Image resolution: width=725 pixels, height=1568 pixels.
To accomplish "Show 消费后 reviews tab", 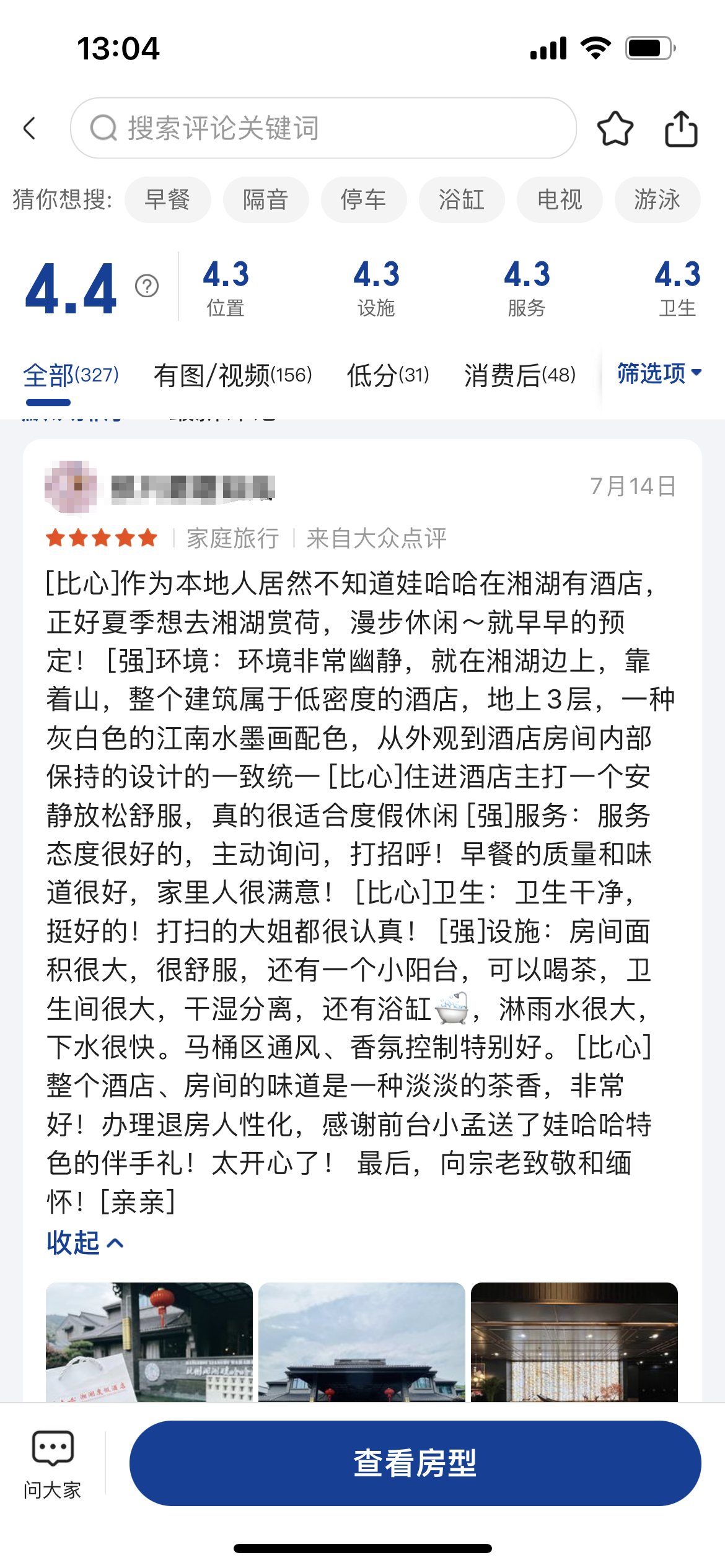I will click(519, 375).
